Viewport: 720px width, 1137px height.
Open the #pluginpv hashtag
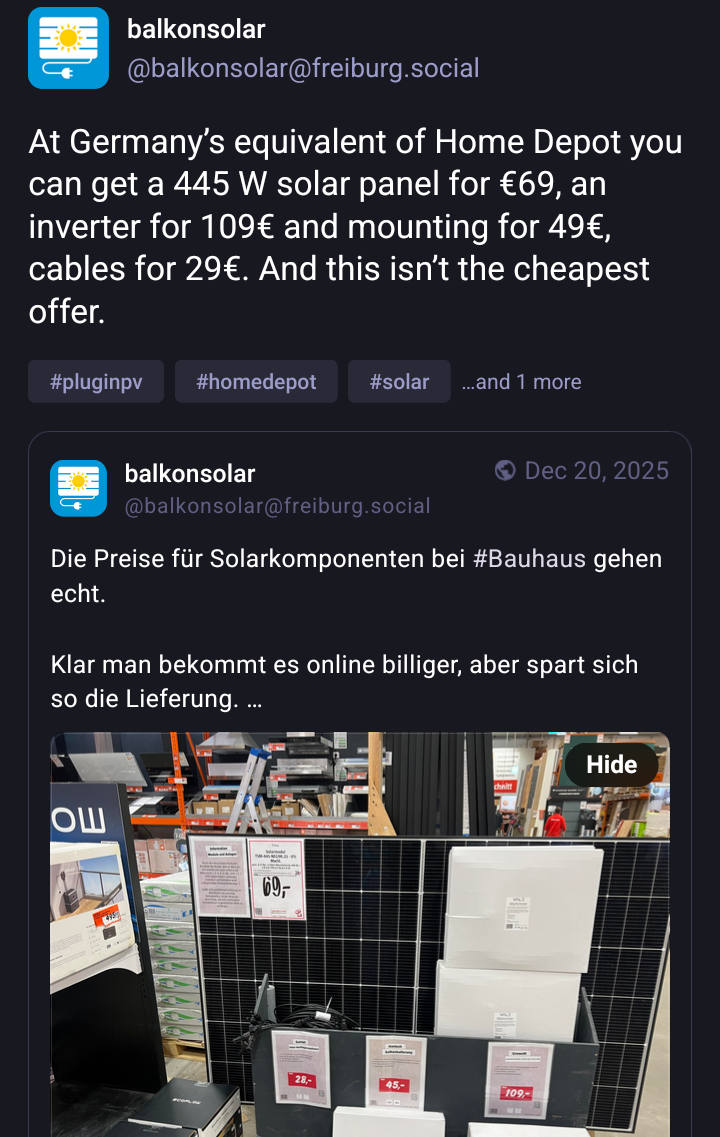[x=96, y=382]
